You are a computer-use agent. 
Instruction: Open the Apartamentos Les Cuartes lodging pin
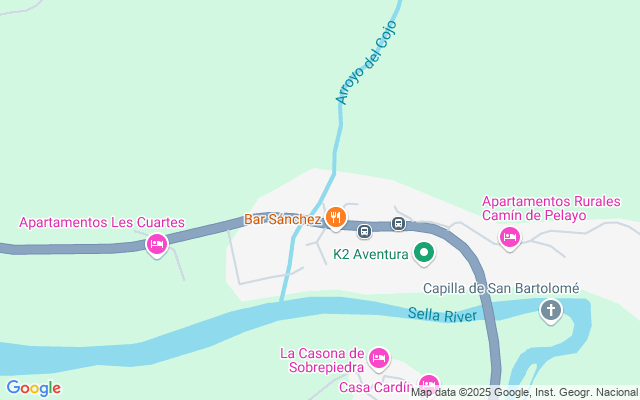(156, 244)
